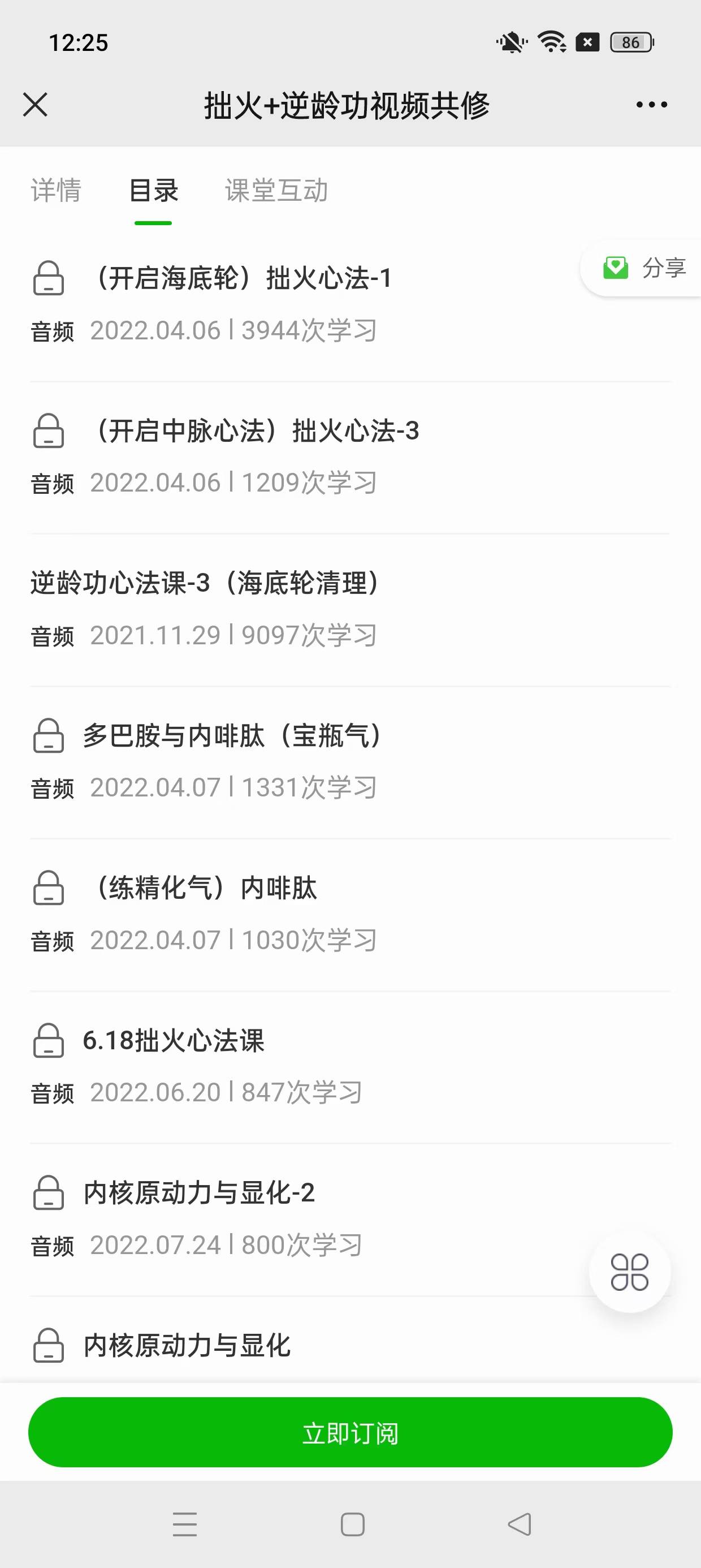
Task: Tap the floating four-circle quick menu button
Action: click(x=630, y=1272)
